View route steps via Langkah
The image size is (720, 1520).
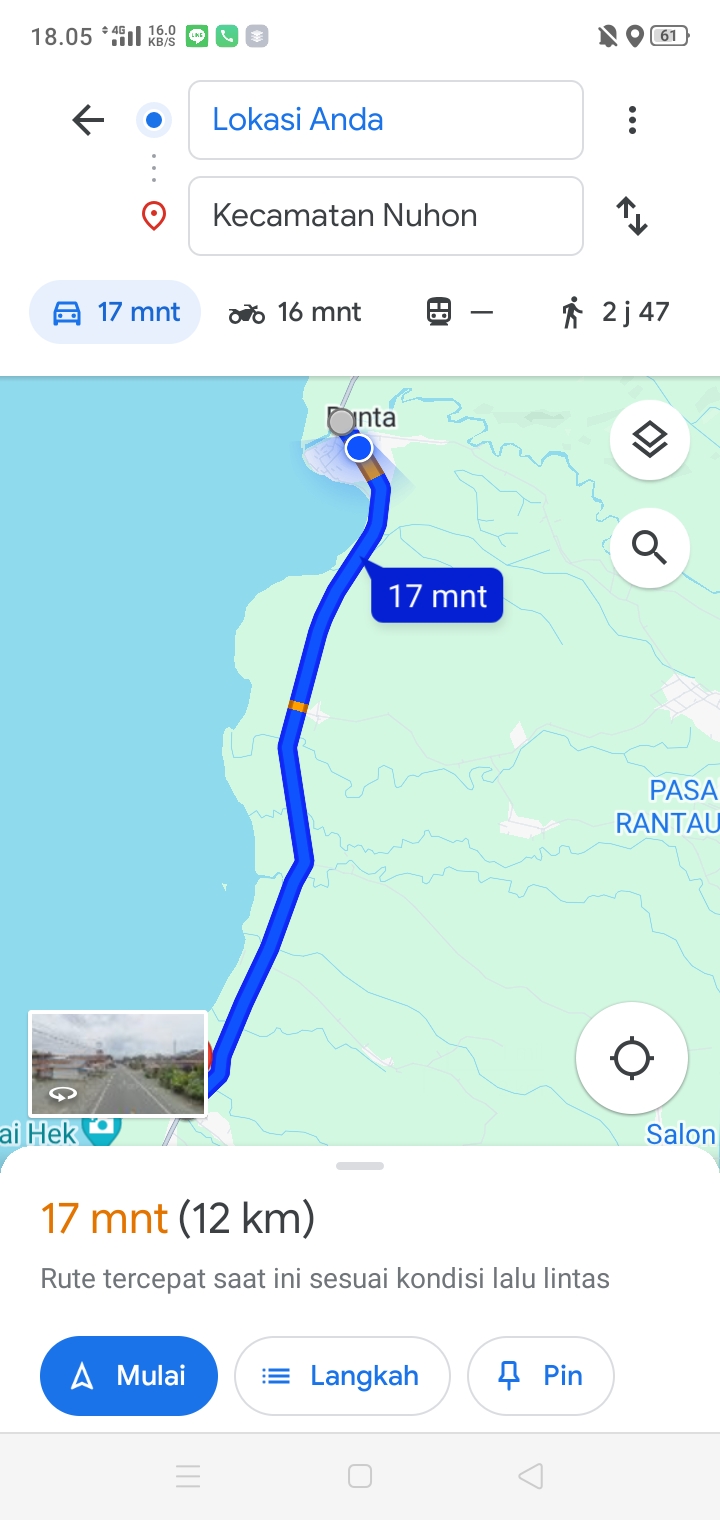coord(342,1376)
